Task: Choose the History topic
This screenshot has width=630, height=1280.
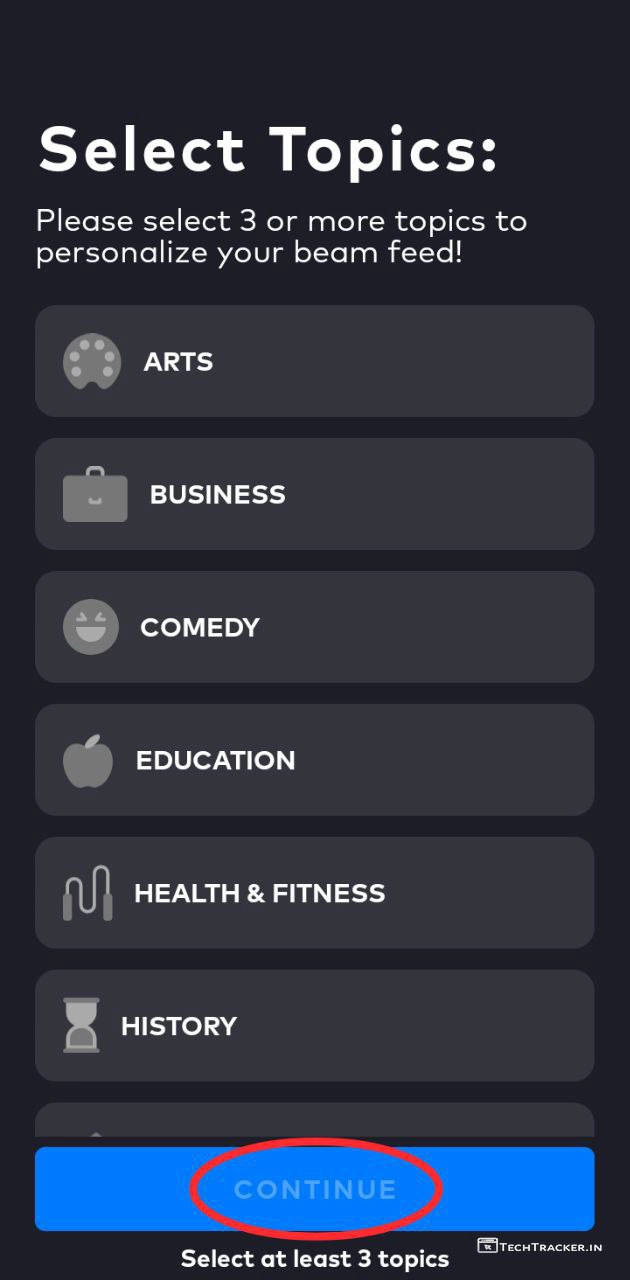Action: pos(314,1026)
